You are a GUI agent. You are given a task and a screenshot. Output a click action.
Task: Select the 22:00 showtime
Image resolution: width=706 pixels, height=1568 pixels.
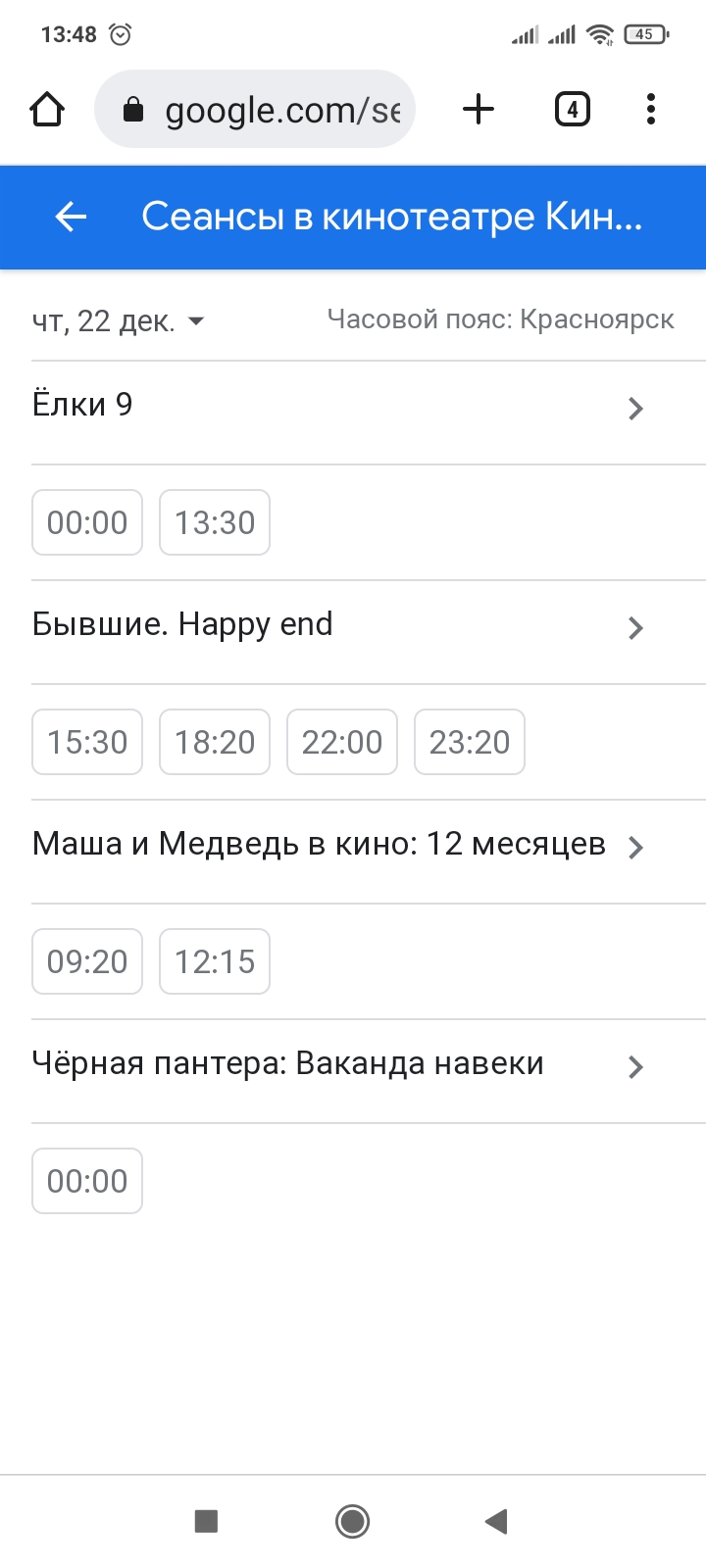coord(342,742)
